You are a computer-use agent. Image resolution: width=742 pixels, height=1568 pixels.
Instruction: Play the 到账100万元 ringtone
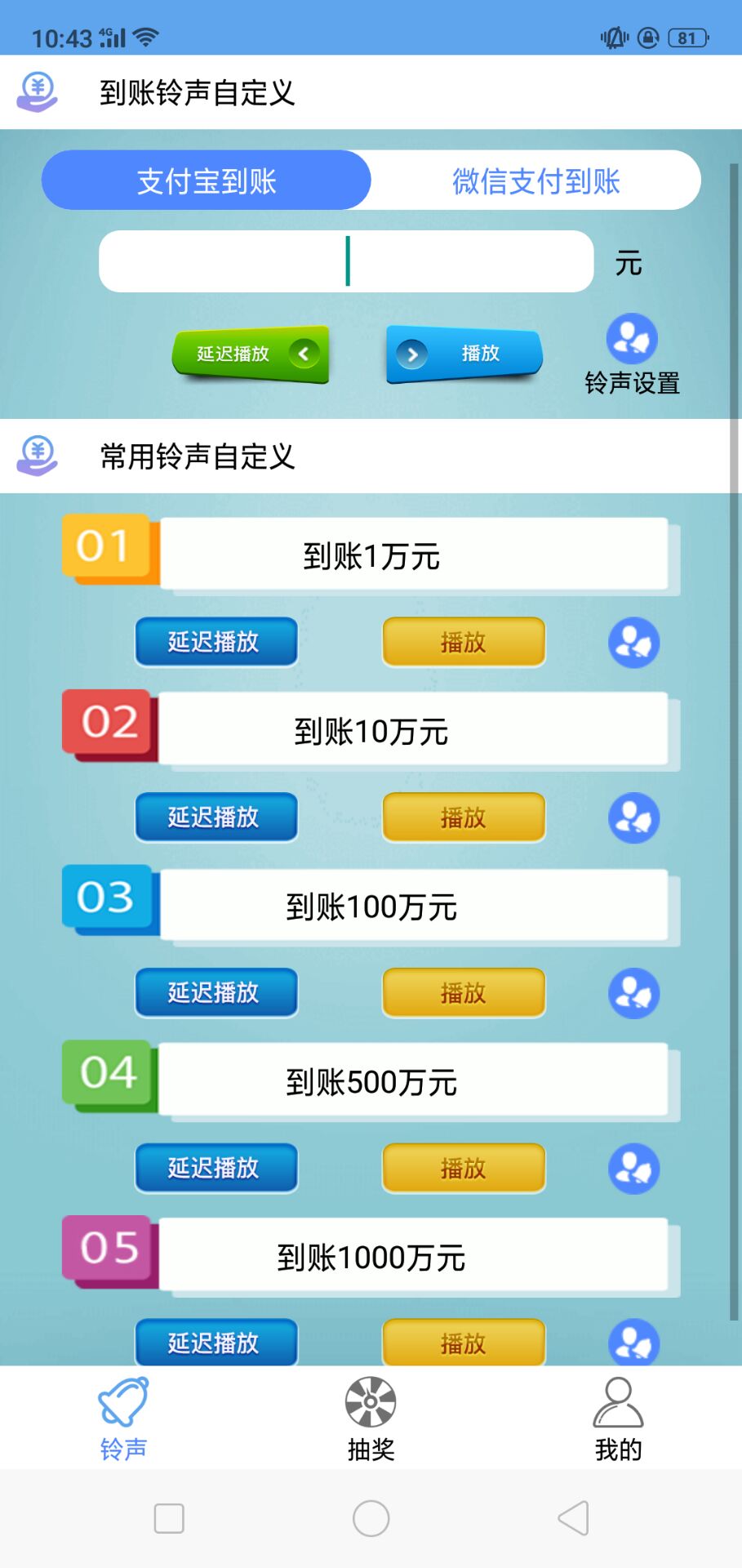click(x=462, y=993)
